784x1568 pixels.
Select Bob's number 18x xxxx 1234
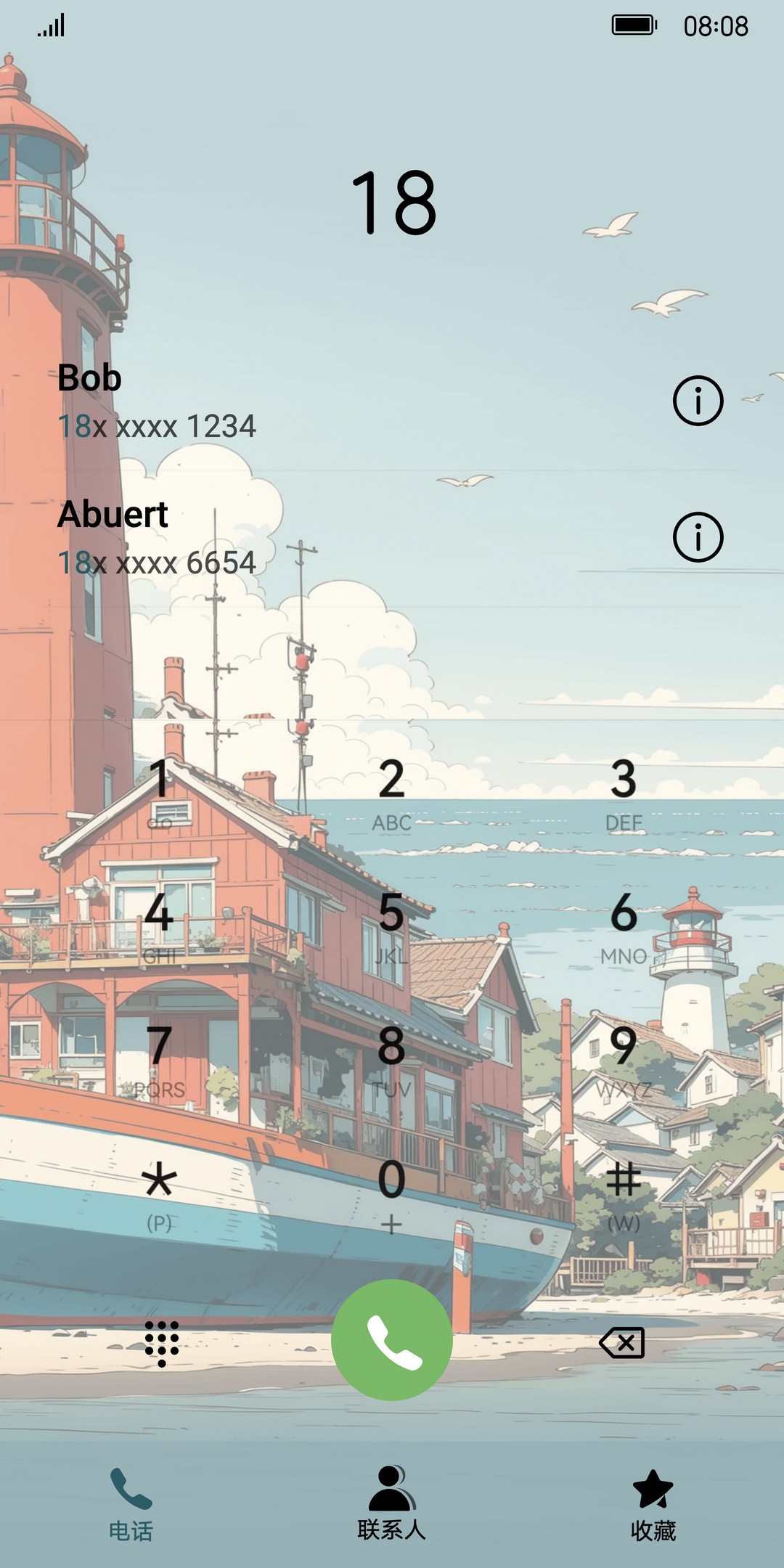pos(157,426)
